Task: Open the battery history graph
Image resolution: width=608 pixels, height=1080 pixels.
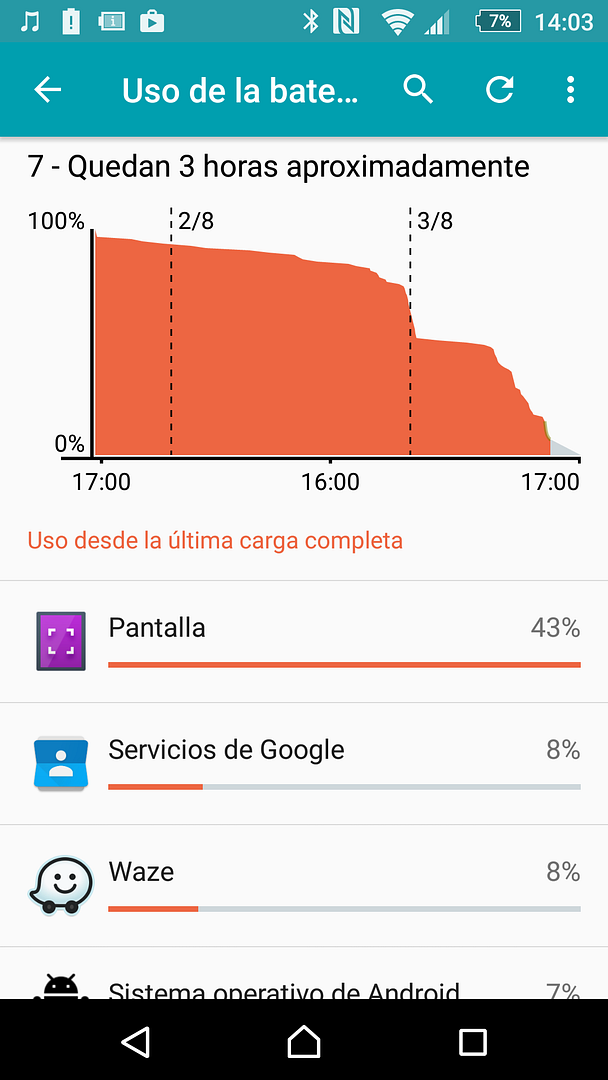Action: pyautogui.click(x=320, y=340)
